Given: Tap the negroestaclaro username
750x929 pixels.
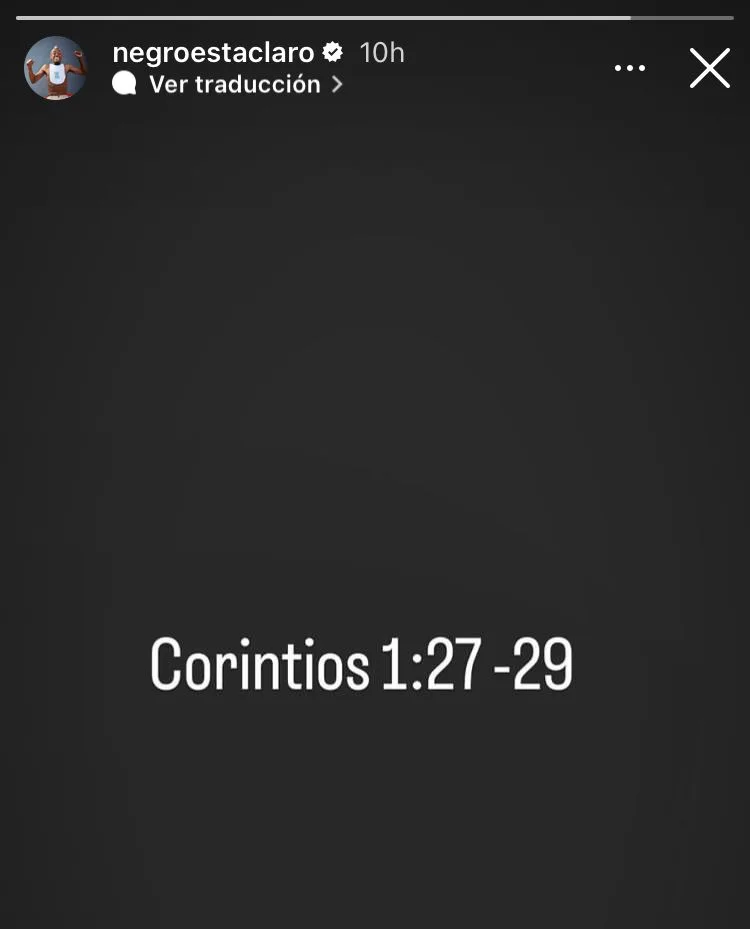Looking at the screenshot, I should click(213, 53).
